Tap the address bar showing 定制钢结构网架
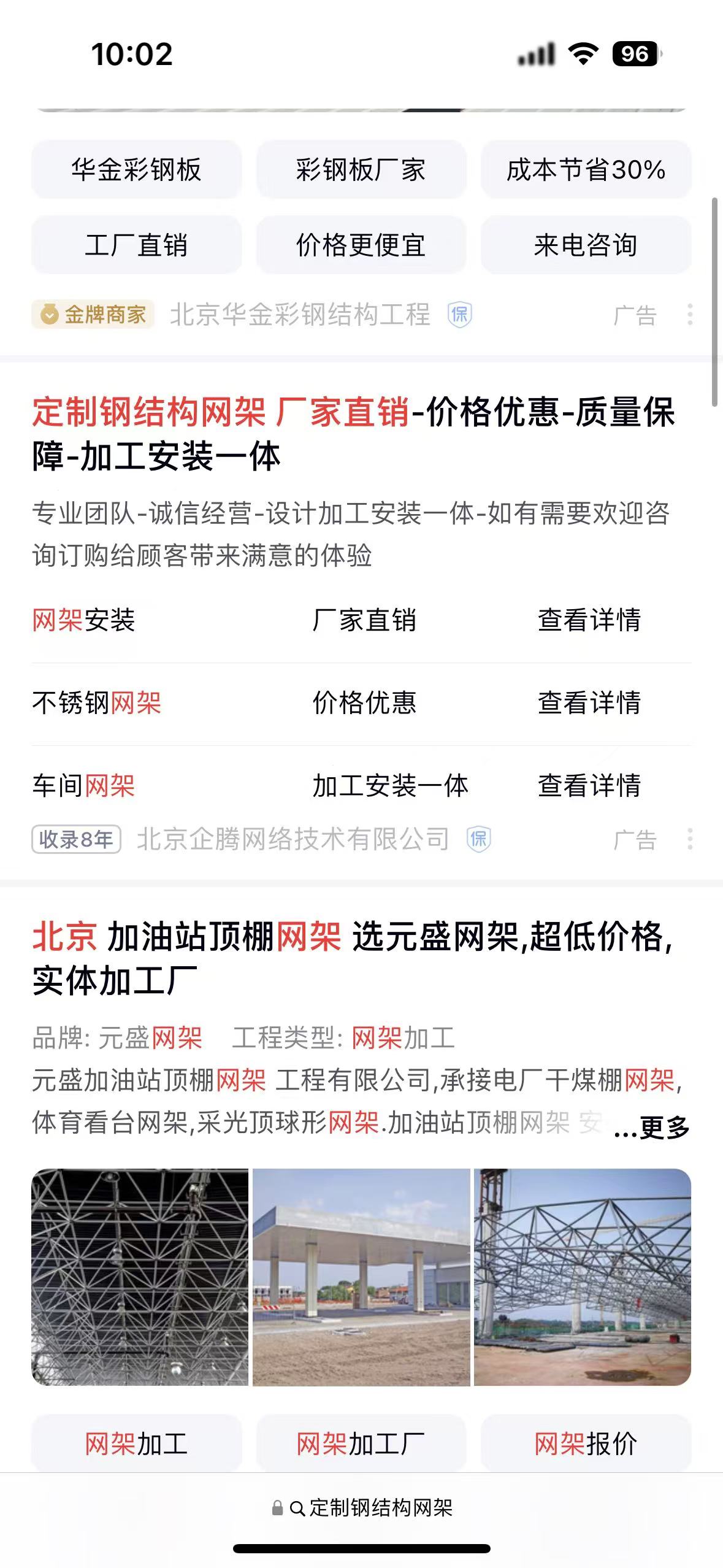 point(362,1508)
